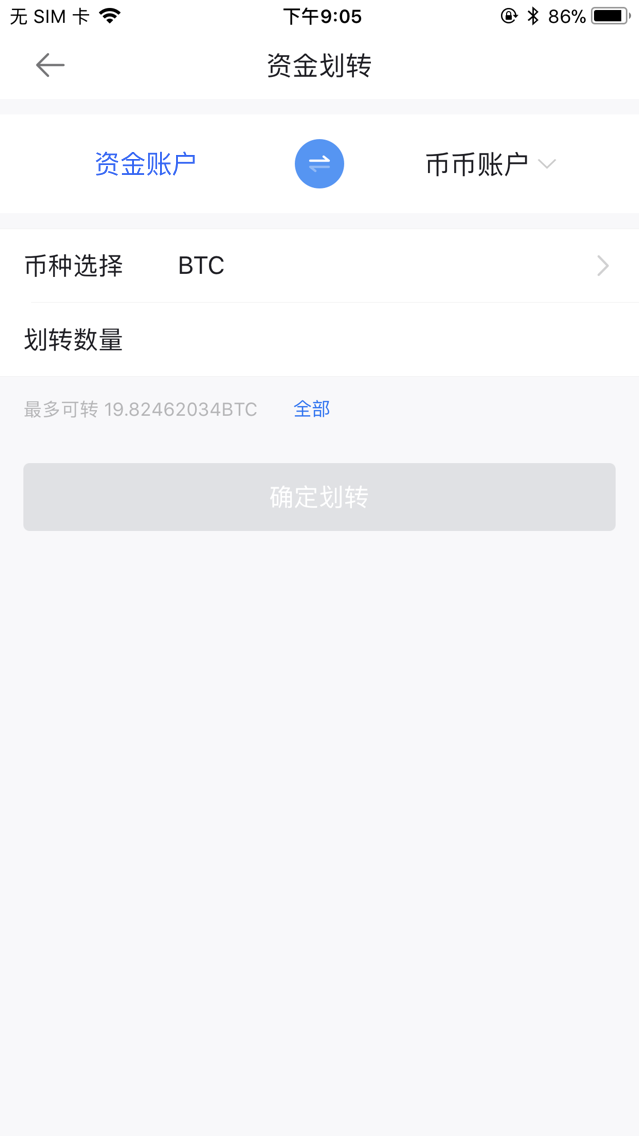Tap 全部 to transfer the maximum amount
Image resolution: width=639 pixels, height=1136 pixels.
point(311,409)
